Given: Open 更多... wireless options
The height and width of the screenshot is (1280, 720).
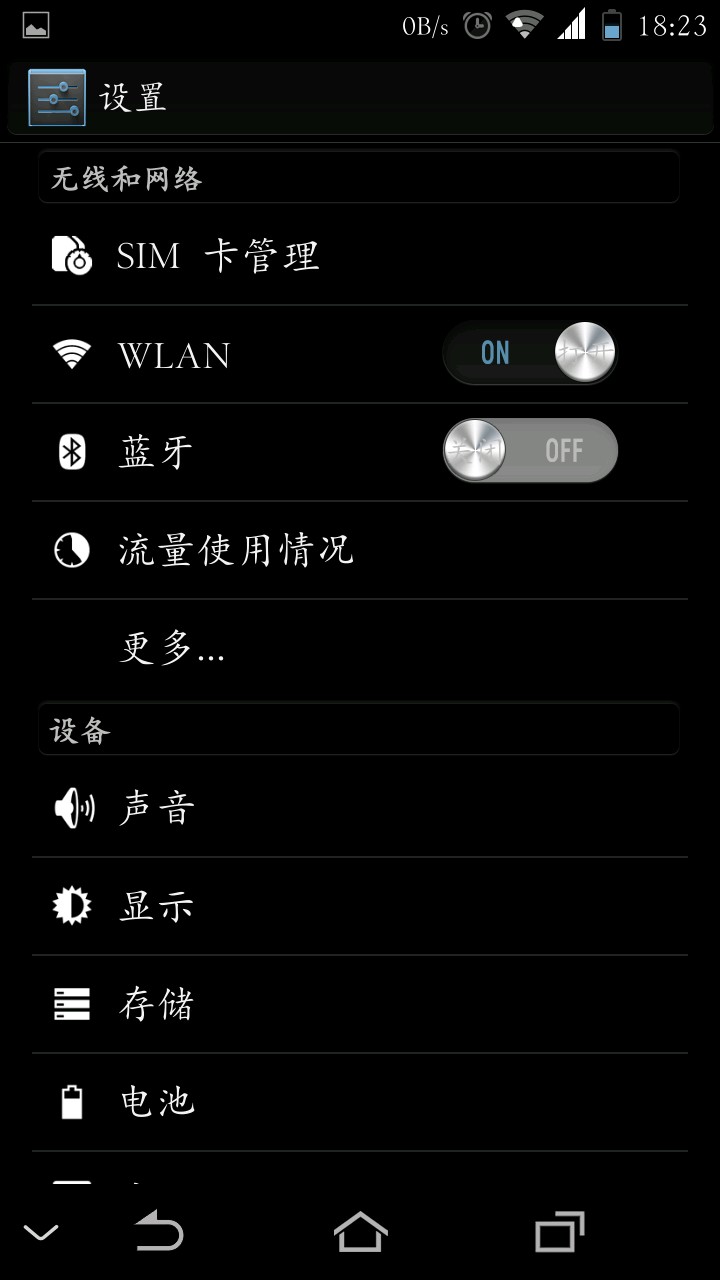Looking at the screenshot, I should tap(172, 648).
